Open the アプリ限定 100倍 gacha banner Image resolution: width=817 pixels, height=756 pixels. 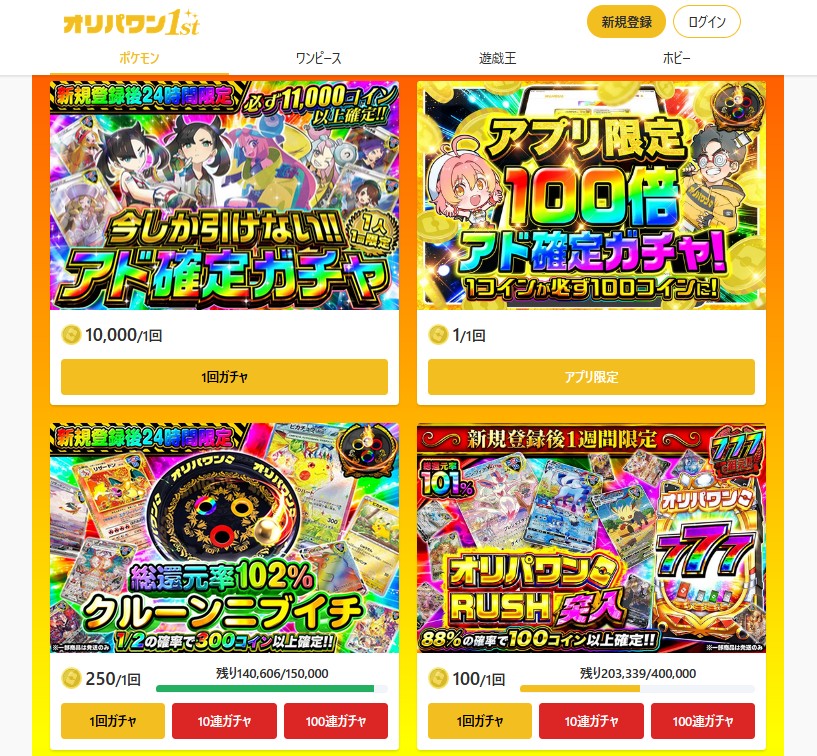pyautogui.click(x=591, y=196)
